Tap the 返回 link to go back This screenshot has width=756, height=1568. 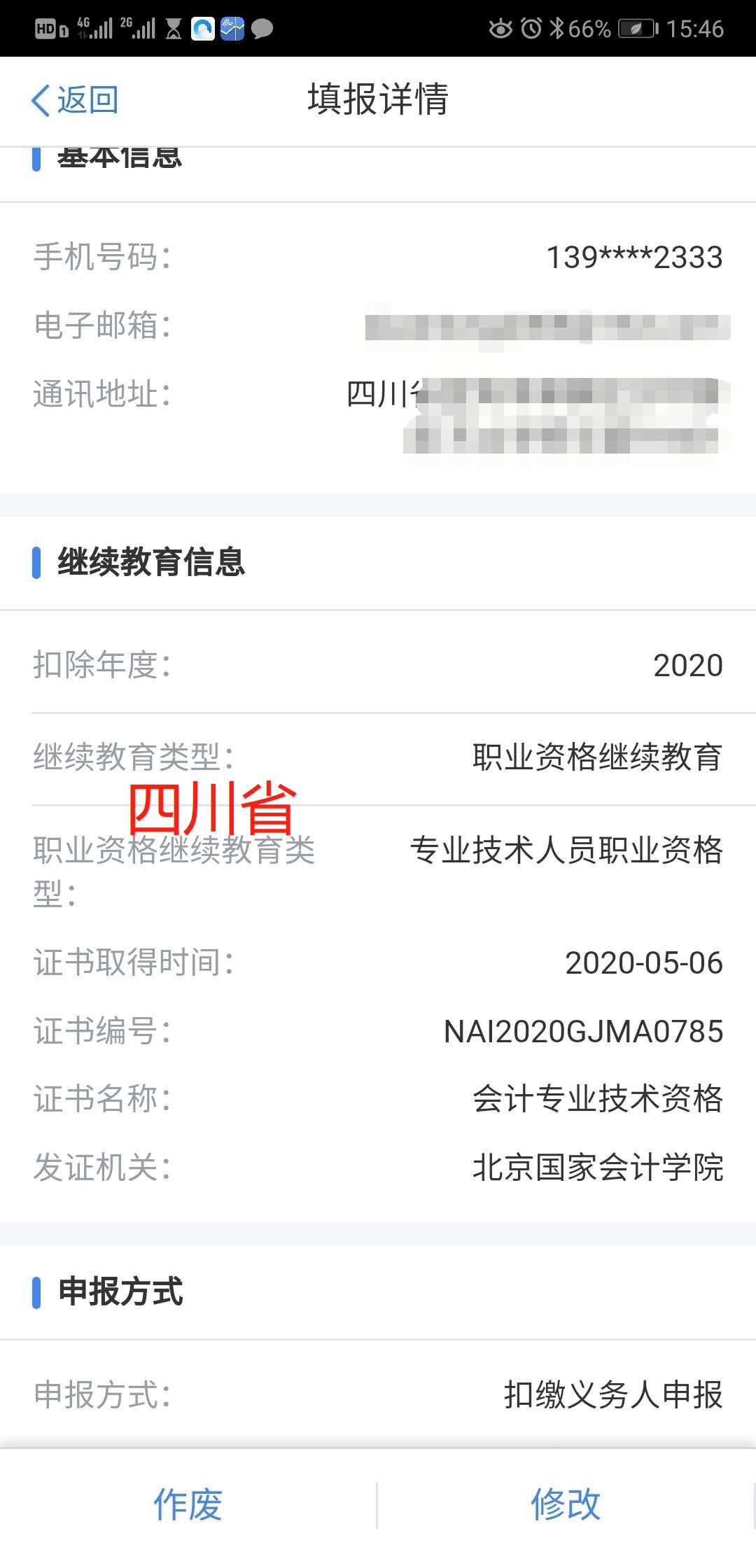(85, 100)
